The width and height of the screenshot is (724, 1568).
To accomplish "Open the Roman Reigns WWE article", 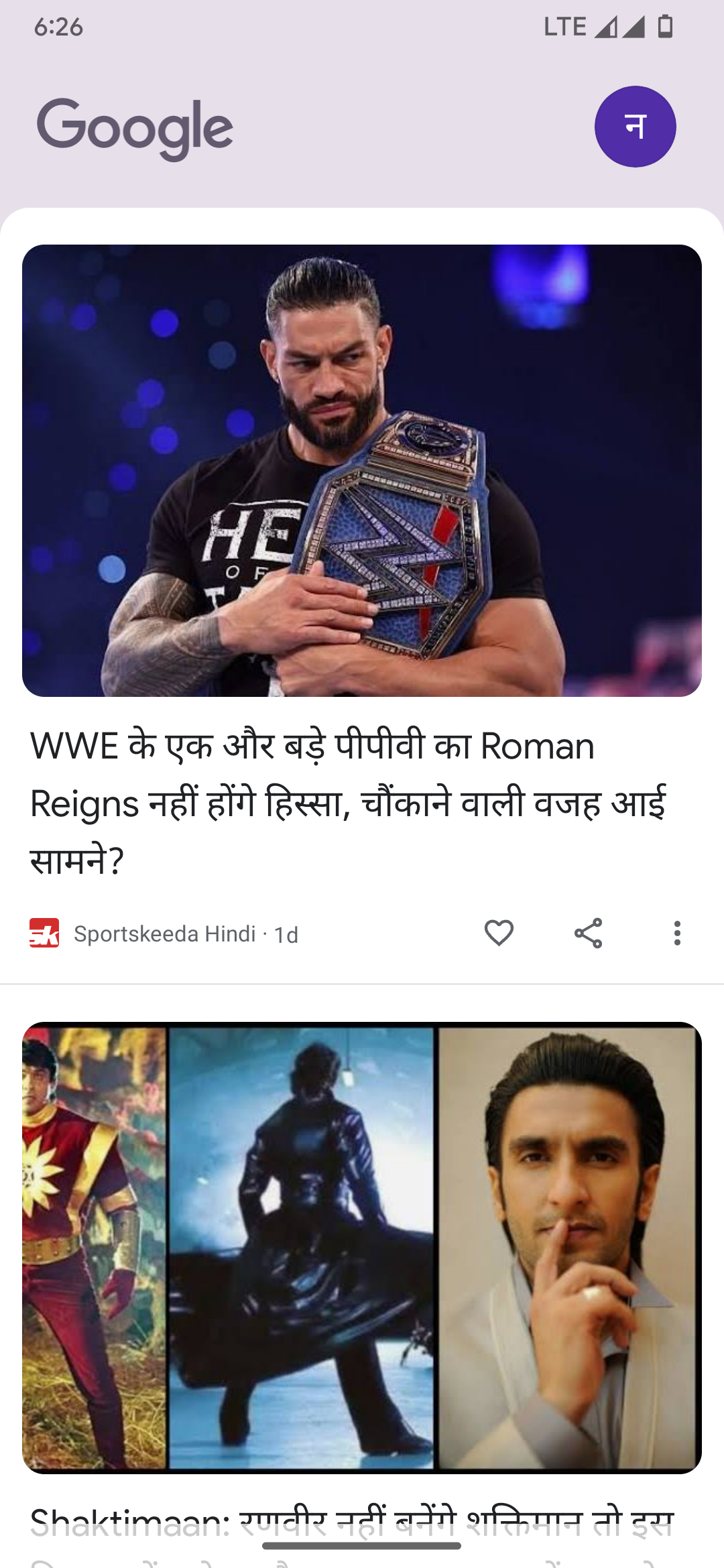I will pos(347,802).
